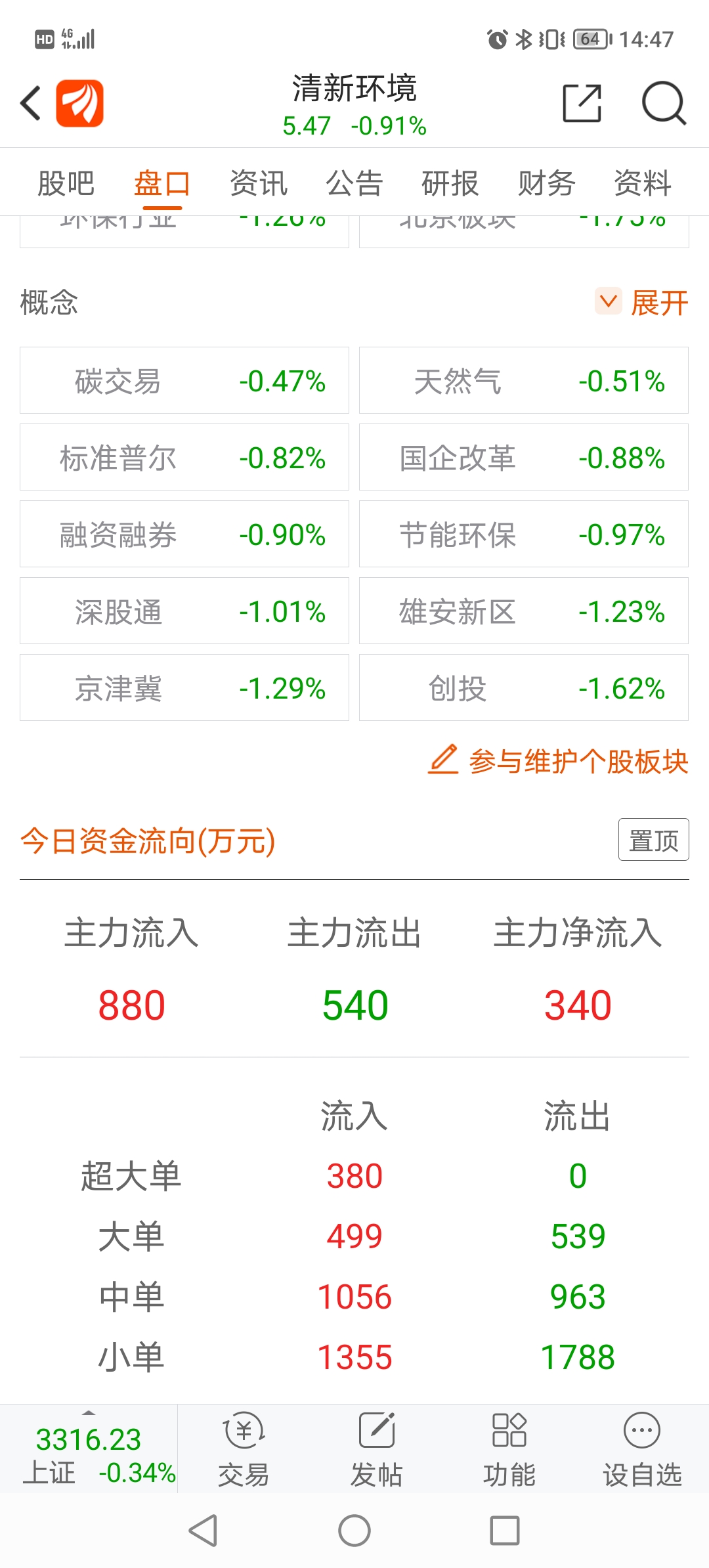The width and height of the screenshot is (709, 1568).
Task: Open the 碳交易 concept tile
Action: click(184, 380)
